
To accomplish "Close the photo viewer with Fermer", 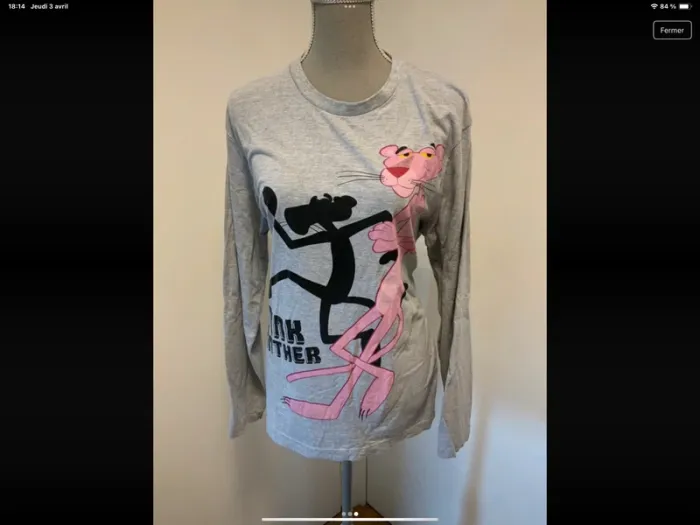I will coord(672,30).
